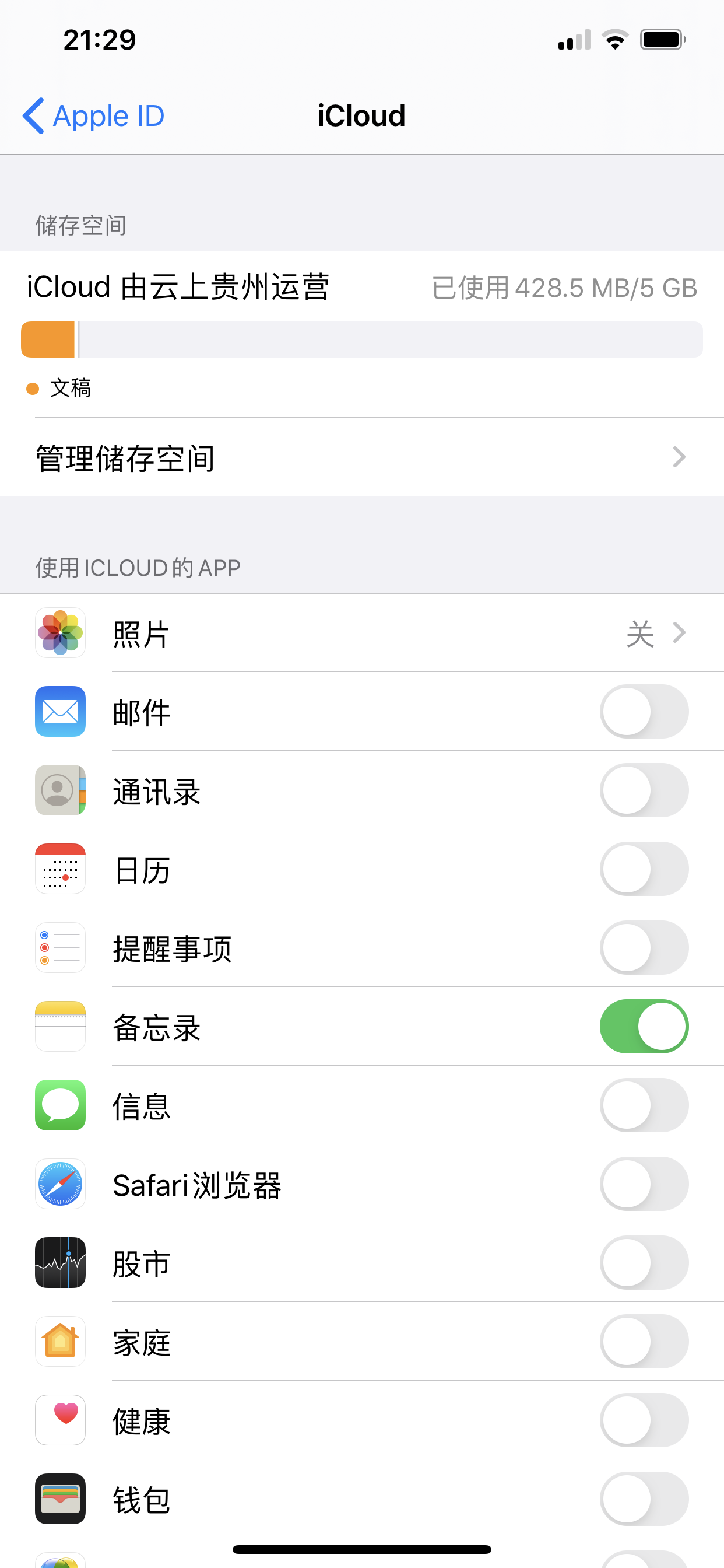Switch on 健康 (Health) iCloud sync

pyautogui.click(x=643, y=1420)
